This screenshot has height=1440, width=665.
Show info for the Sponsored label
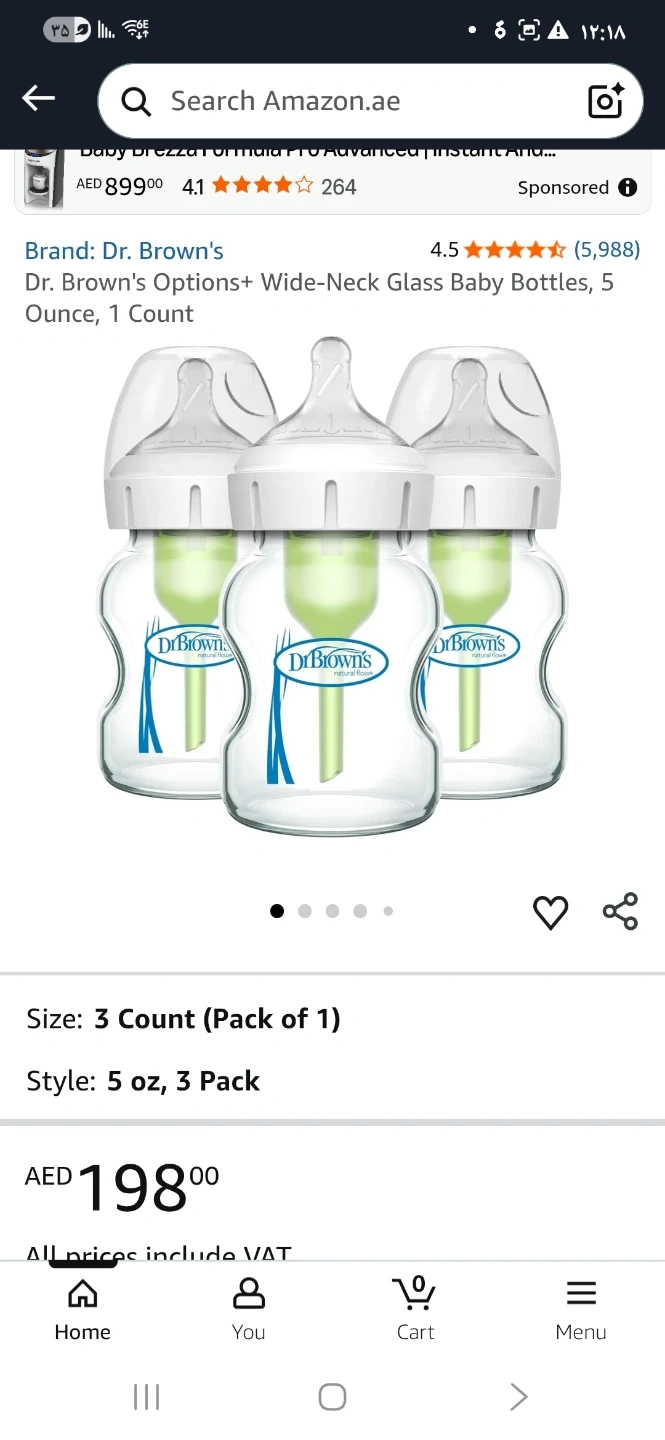[x=628, y=187]
